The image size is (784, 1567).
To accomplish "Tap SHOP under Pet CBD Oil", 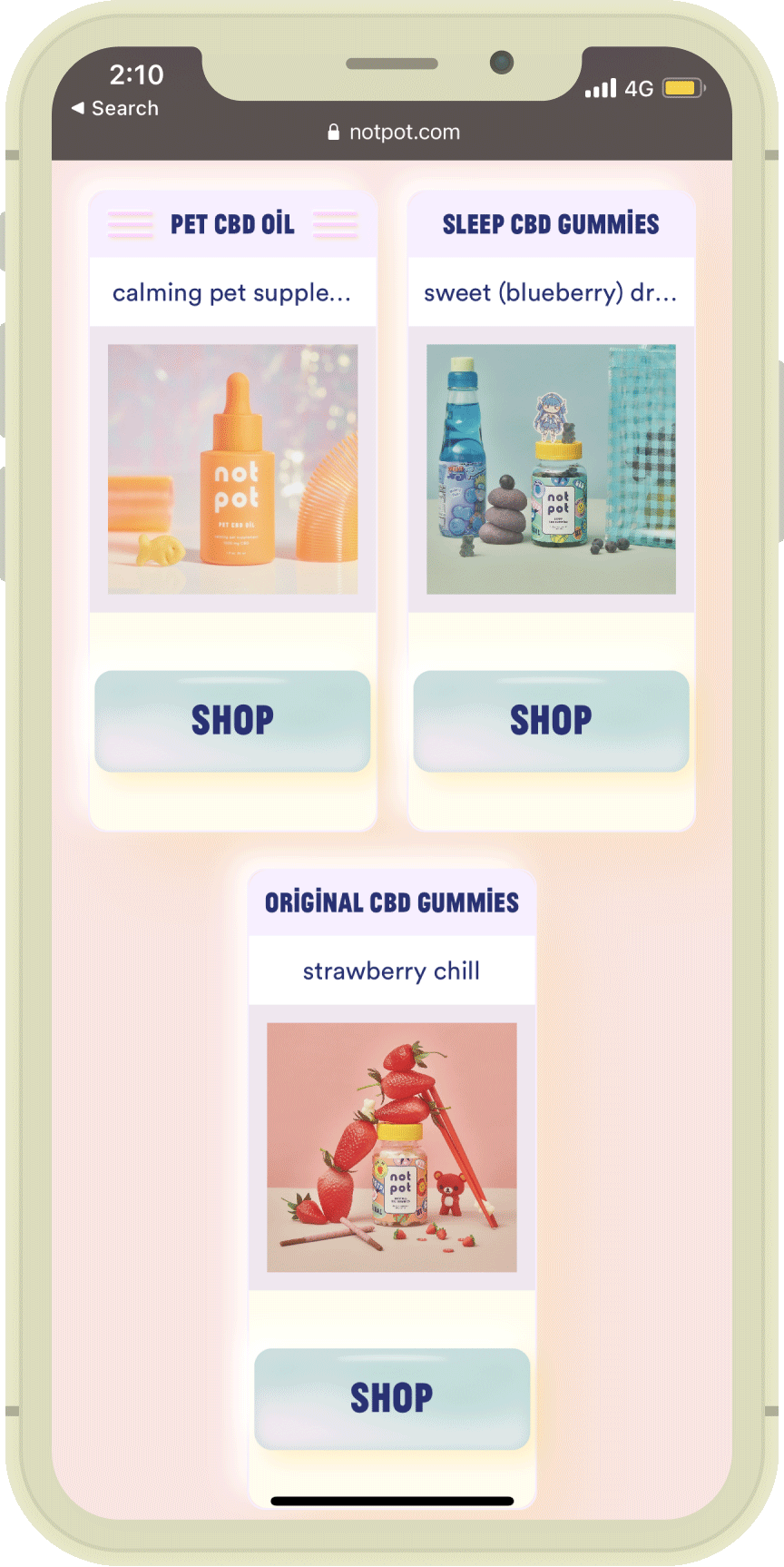I will pyautogui.click(x=232, y=721).
